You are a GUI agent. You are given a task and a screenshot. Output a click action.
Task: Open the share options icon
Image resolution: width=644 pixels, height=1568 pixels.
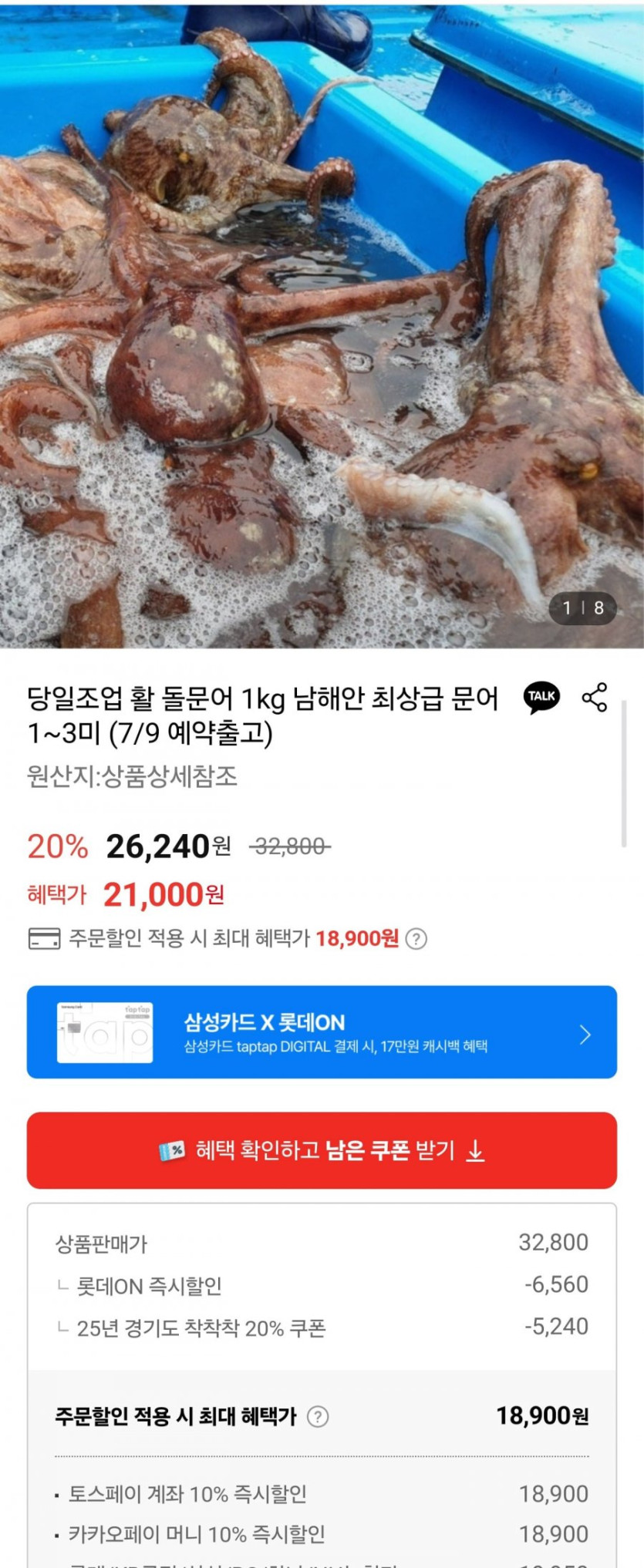[x=595, y=697]
